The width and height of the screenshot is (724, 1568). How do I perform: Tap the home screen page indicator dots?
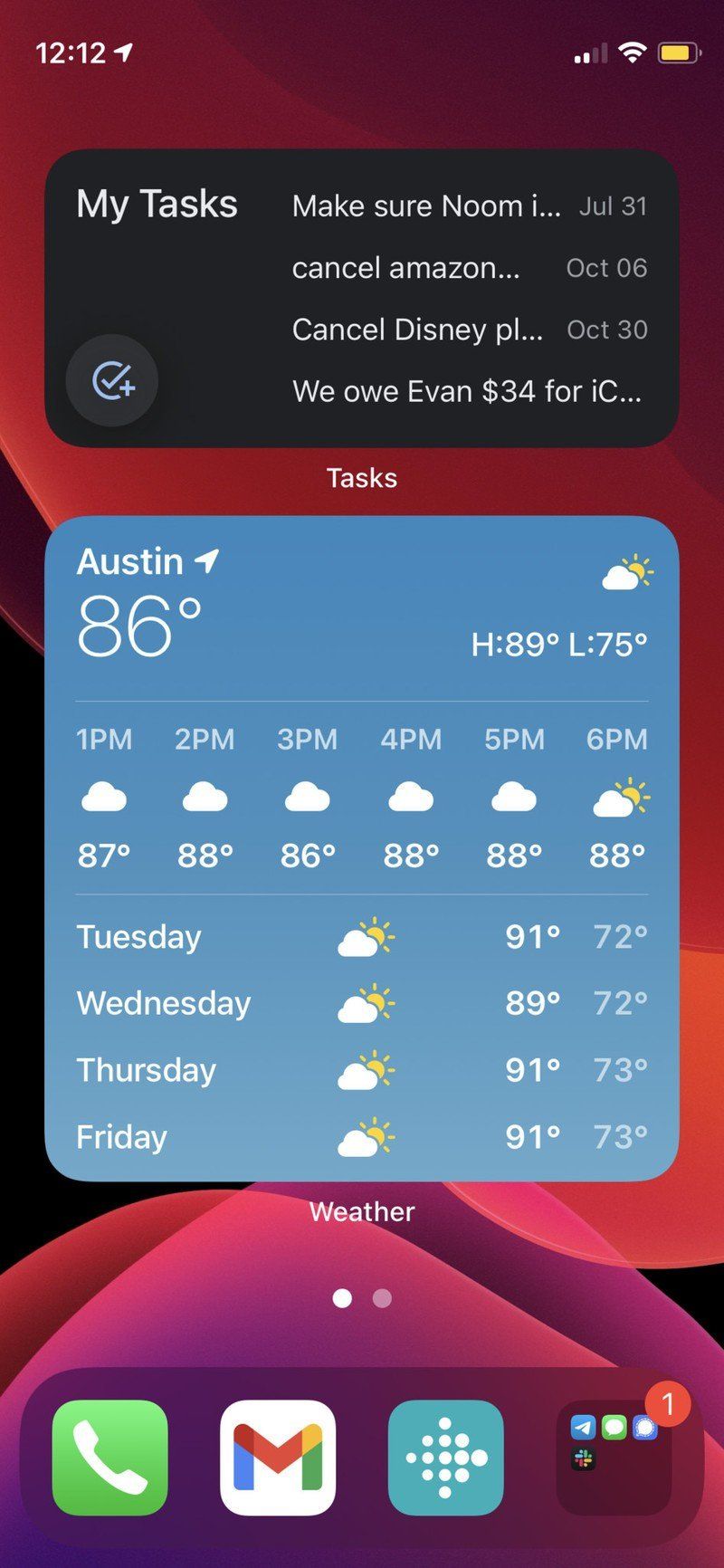point(362,1298)
